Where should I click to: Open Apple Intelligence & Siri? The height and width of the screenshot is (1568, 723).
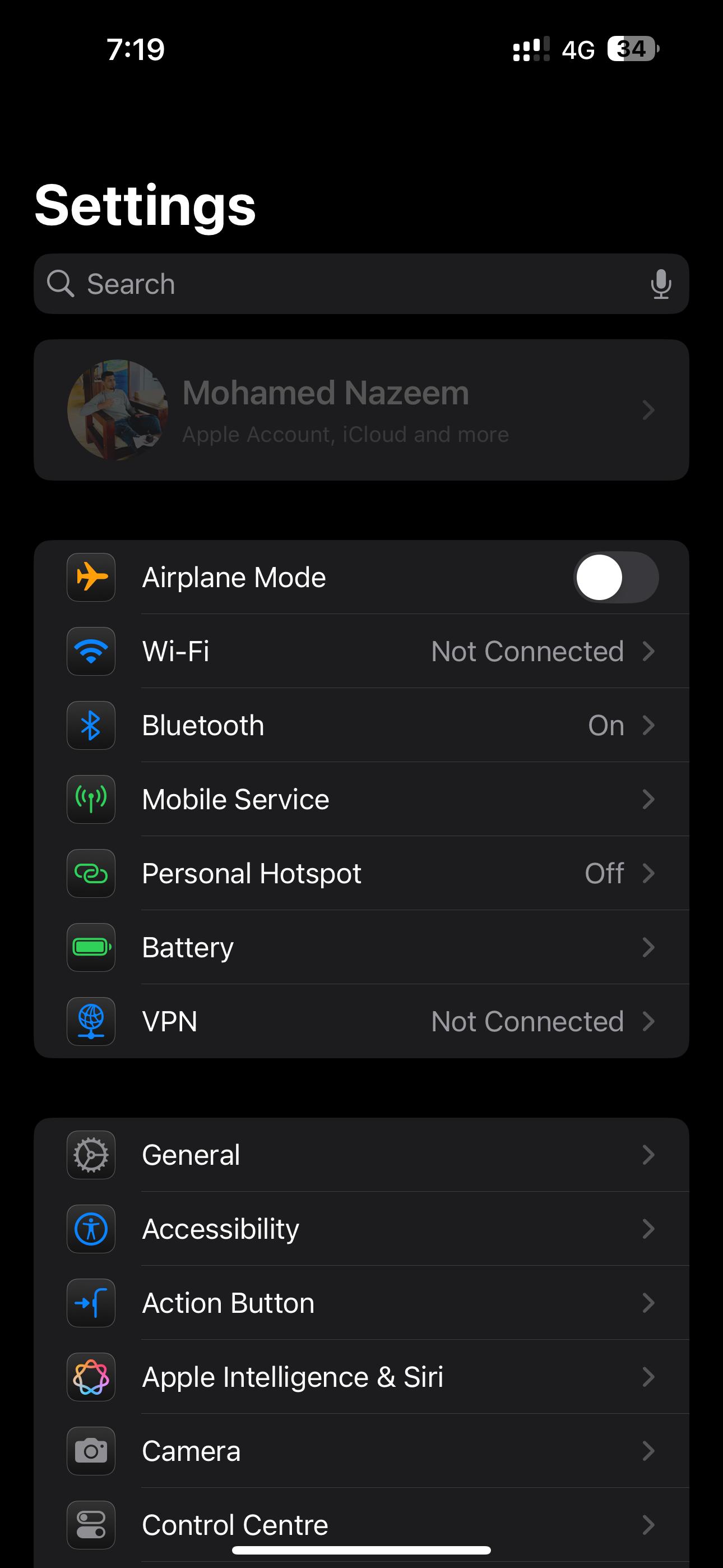(x=361, y=1377)
